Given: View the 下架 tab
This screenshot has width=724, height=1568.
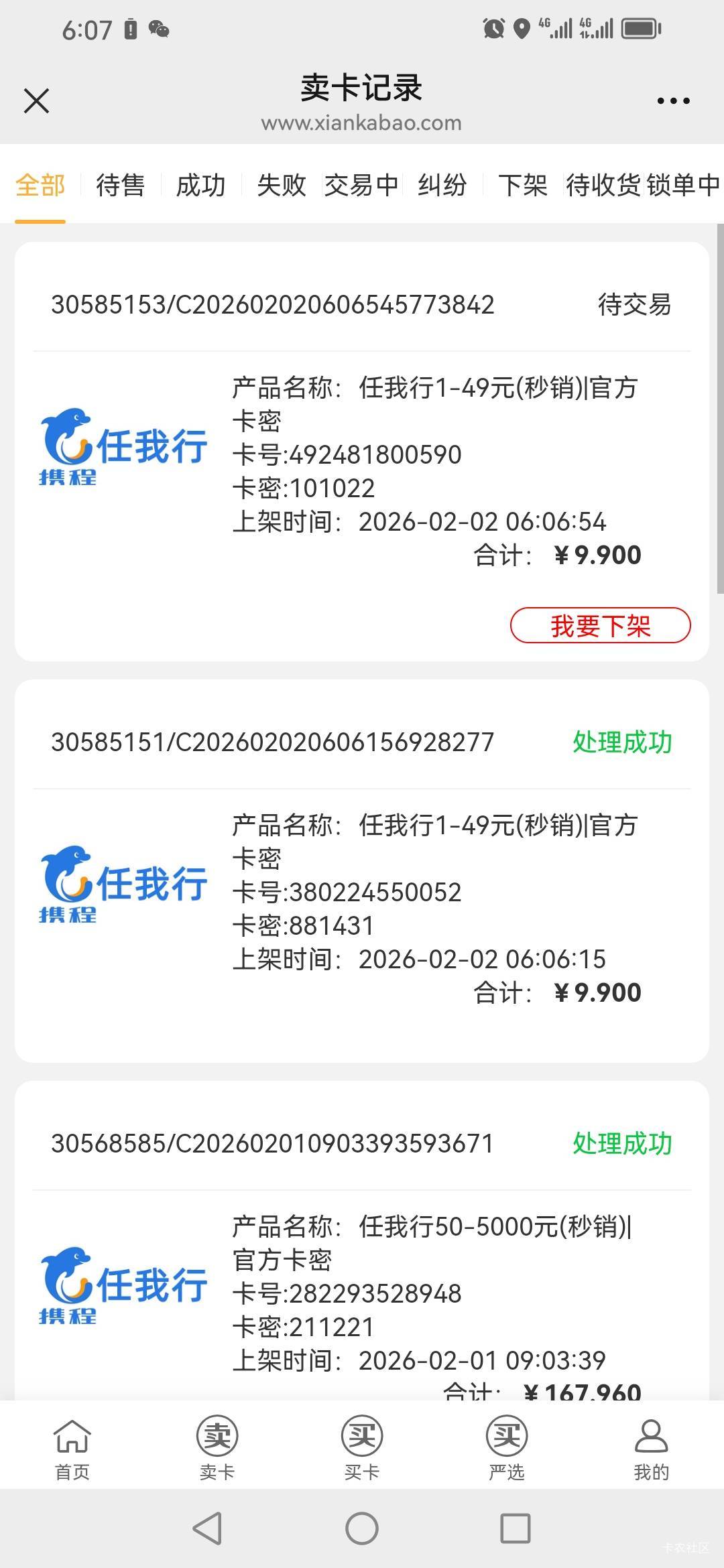Looking at the screenshot, I should (x=522, y=185).
